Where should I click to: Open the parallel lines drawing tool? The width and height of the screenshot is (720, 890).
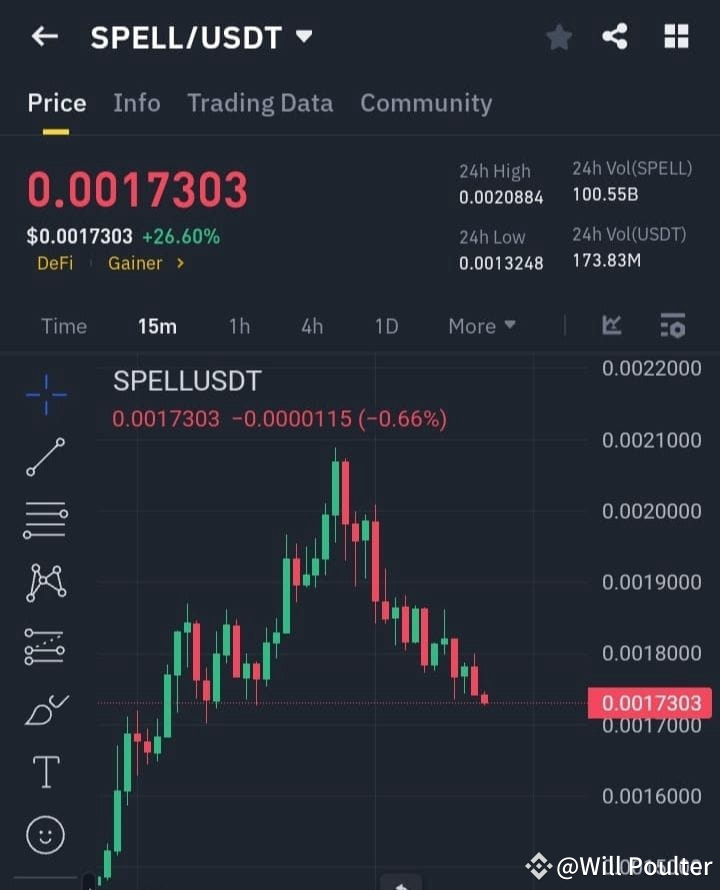coord(44,520)
